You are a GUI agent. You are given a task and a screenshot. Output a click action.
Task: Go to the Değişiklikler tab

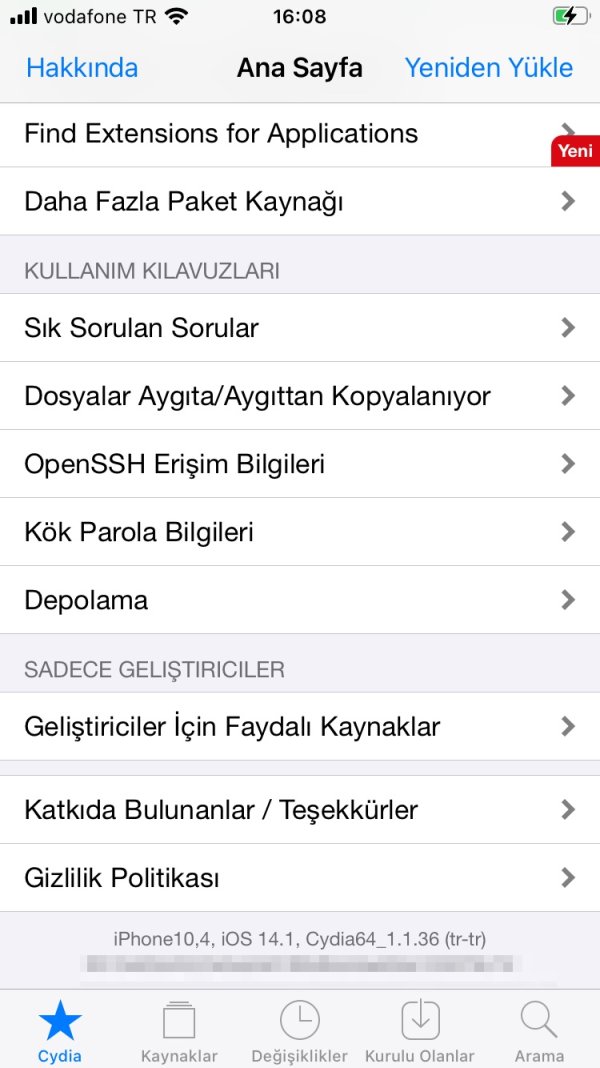coord(300,1030)
